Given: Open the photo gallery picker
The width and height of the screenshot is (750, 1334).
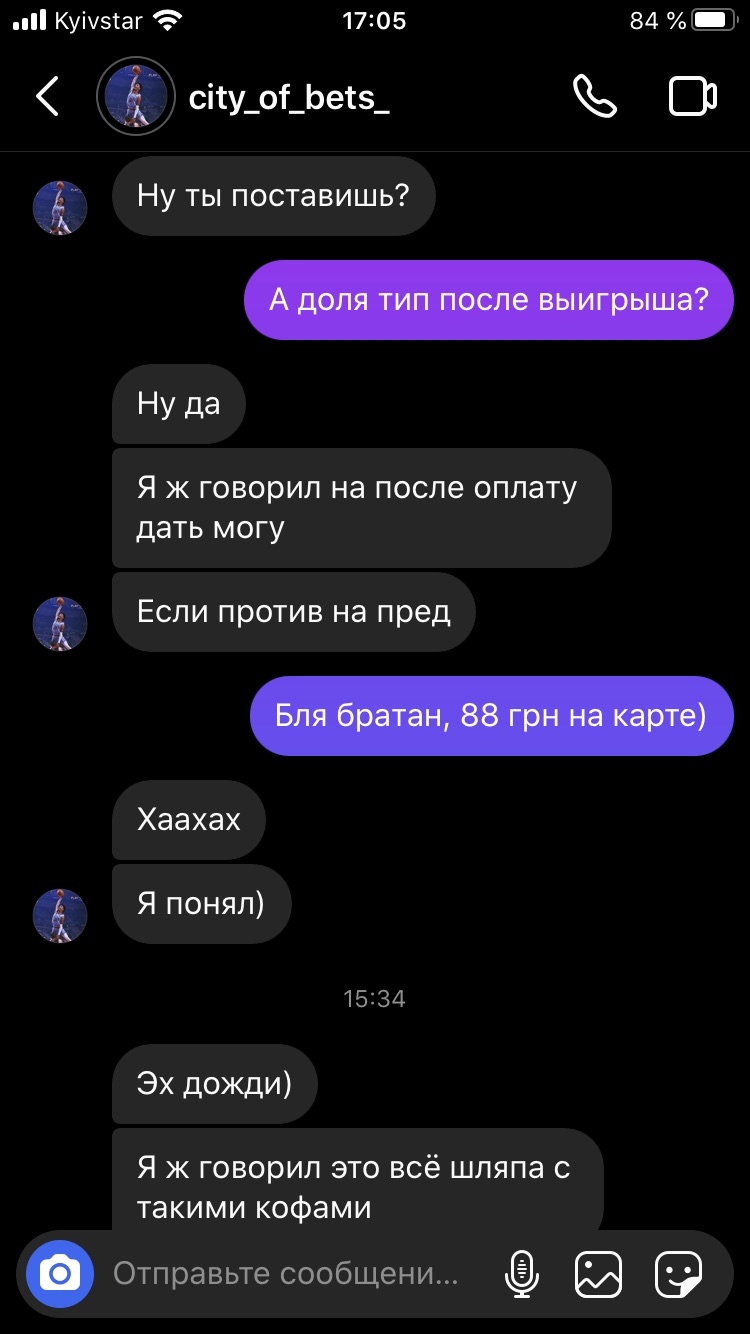Looking at the screenshot, I should 598,1275.
